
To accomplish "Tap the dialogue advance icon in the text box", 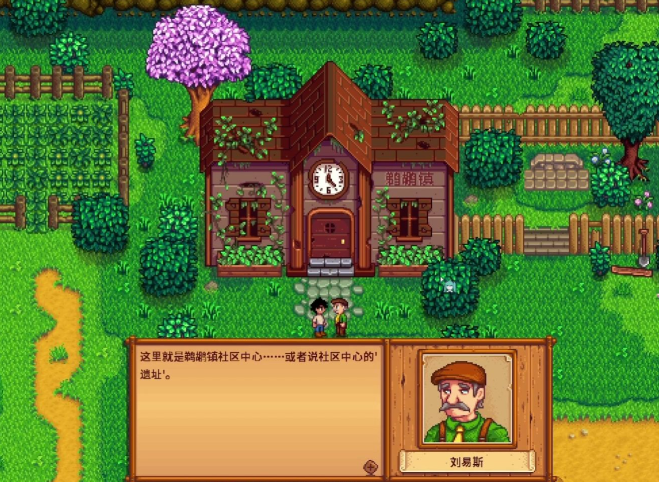I will point(370,466).
